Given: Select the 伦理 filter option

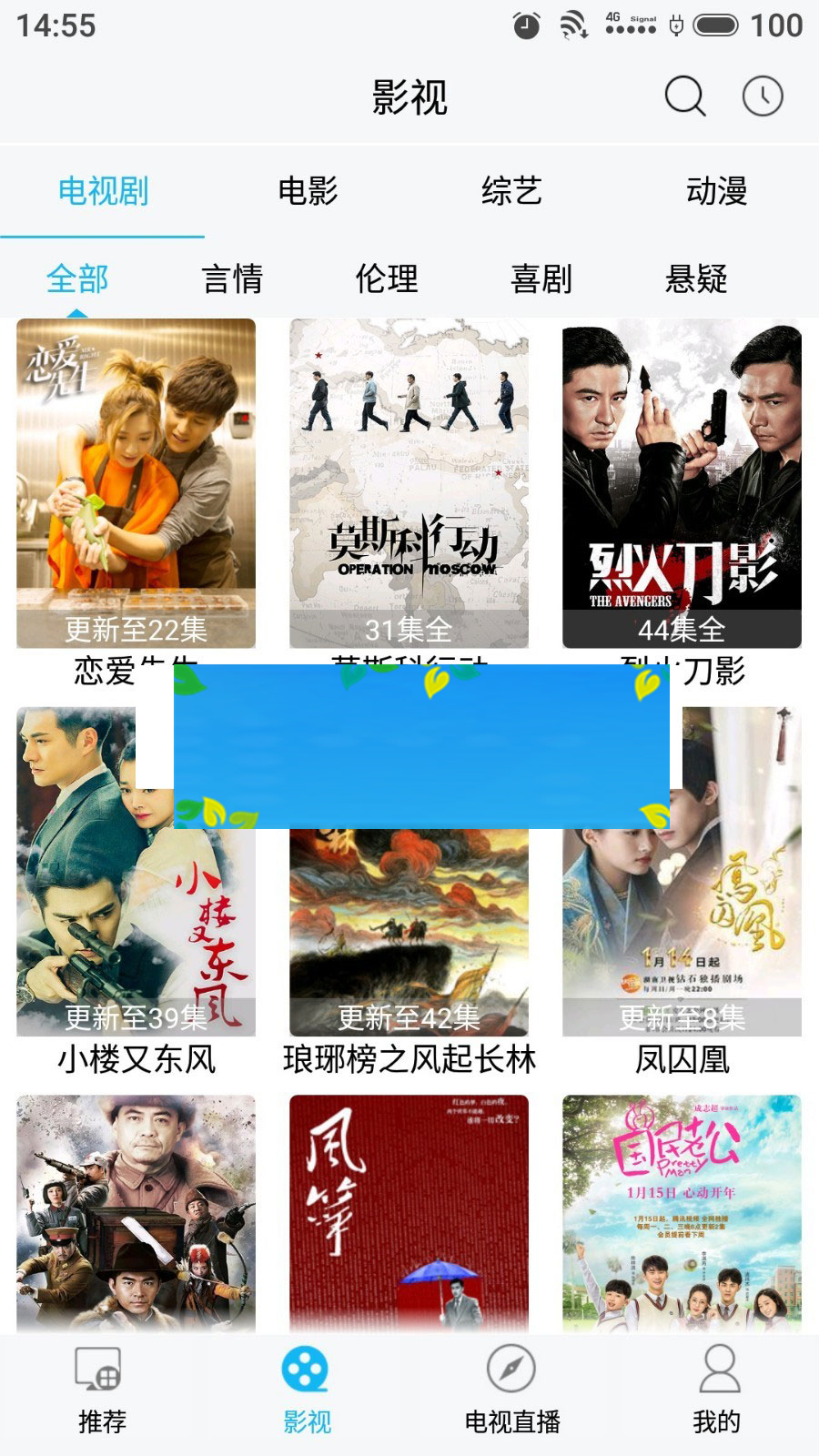Looking at the screenshot, I should (386, 279).
